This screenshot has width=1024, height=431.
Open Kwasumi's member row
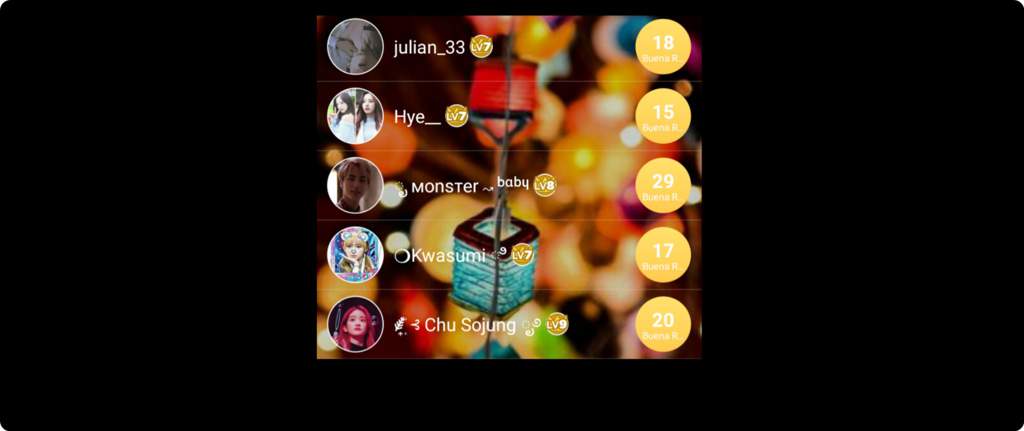point(440,256)
